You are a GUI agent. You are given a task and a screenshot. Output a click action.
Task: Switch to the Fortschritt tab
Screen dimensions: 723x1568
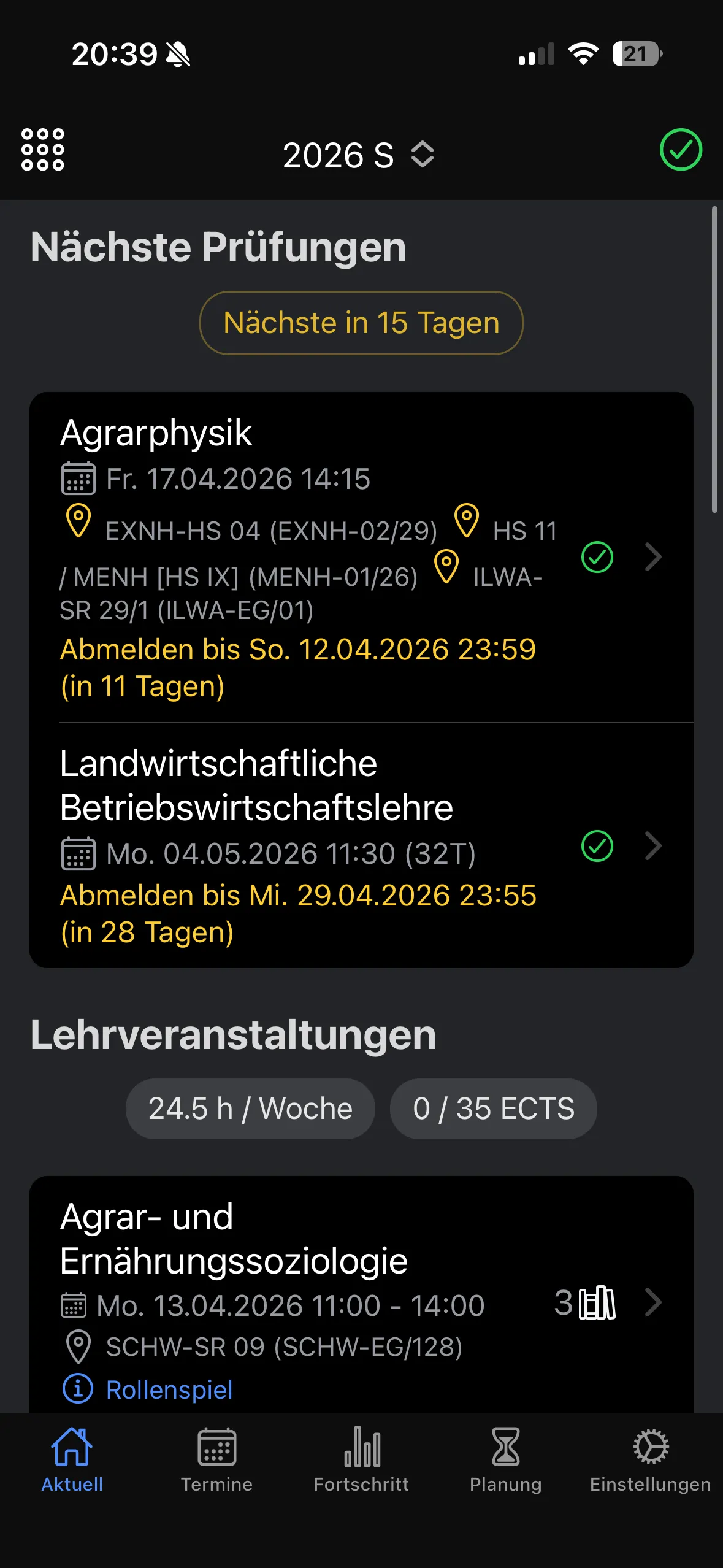pos(361,1460)
